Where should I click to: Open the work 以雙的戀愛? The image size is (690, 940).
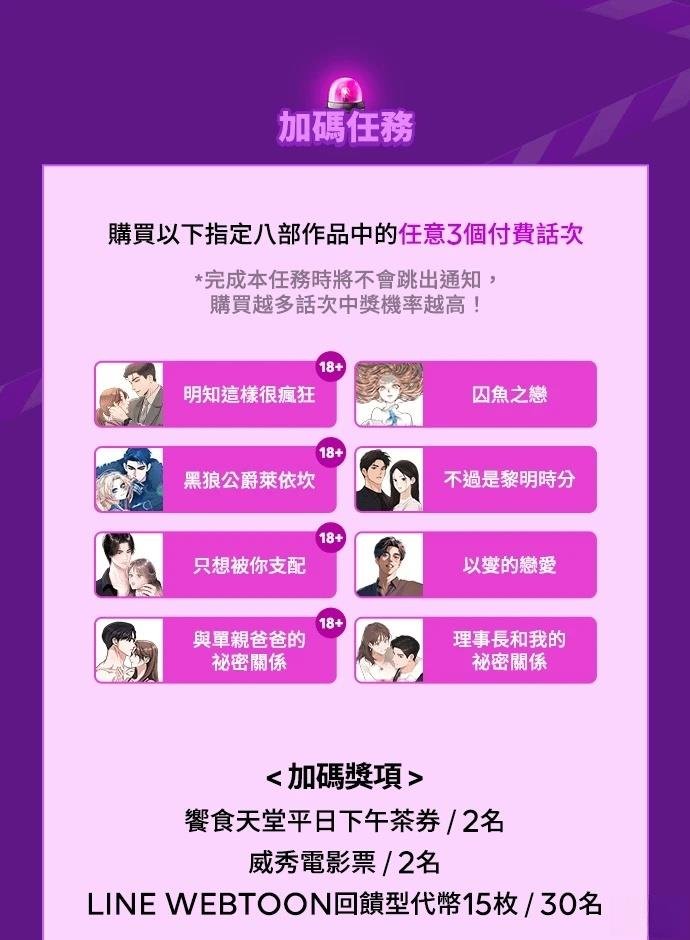(476, 565)
